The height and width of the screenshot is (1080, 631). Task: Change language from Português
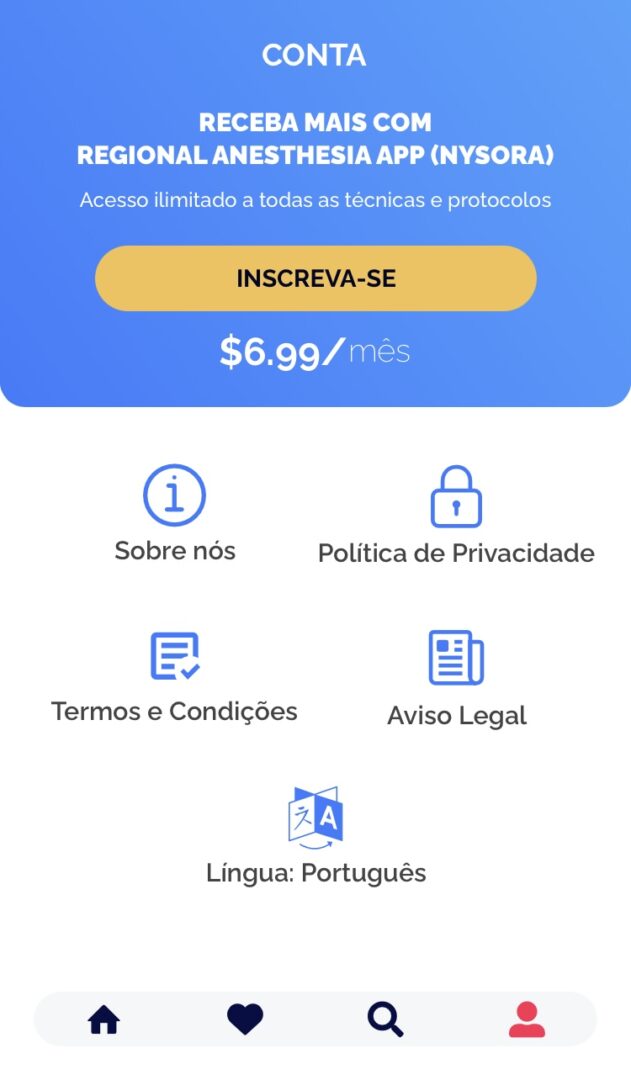(316, 835)
